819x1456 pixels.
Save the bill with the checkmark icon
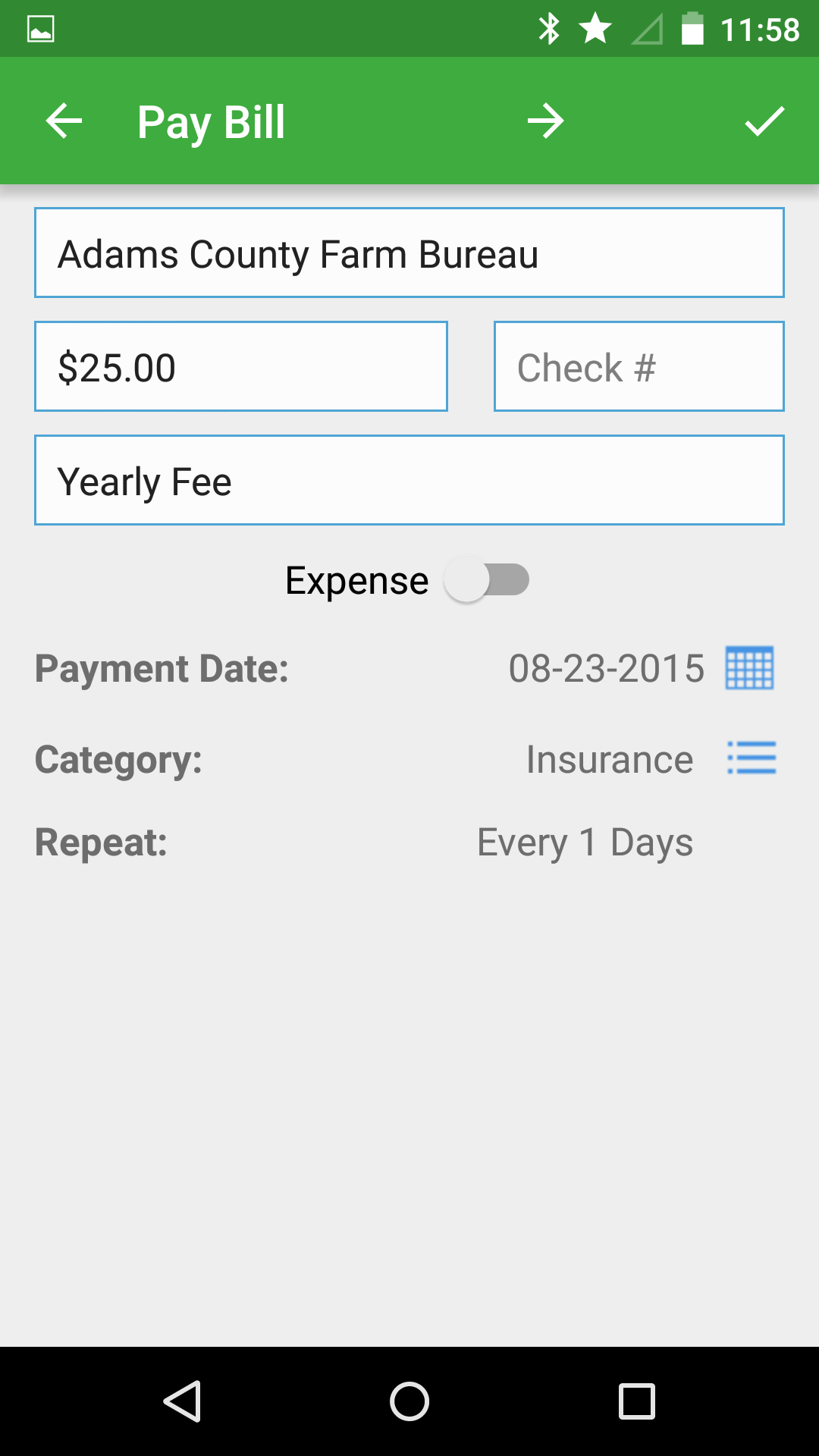click(763, 120)
